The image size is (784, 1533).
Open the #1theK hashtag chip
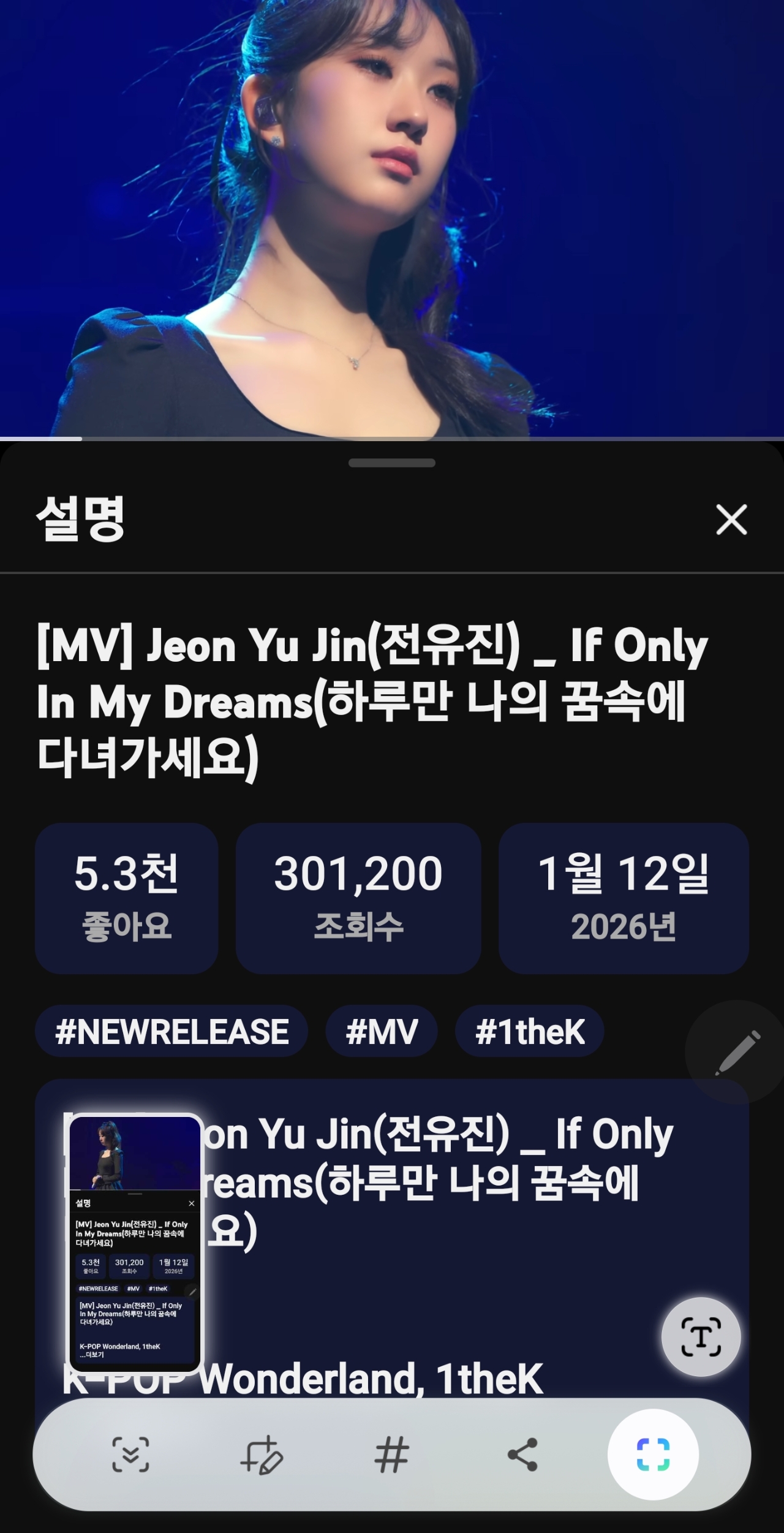[530, 1032]
